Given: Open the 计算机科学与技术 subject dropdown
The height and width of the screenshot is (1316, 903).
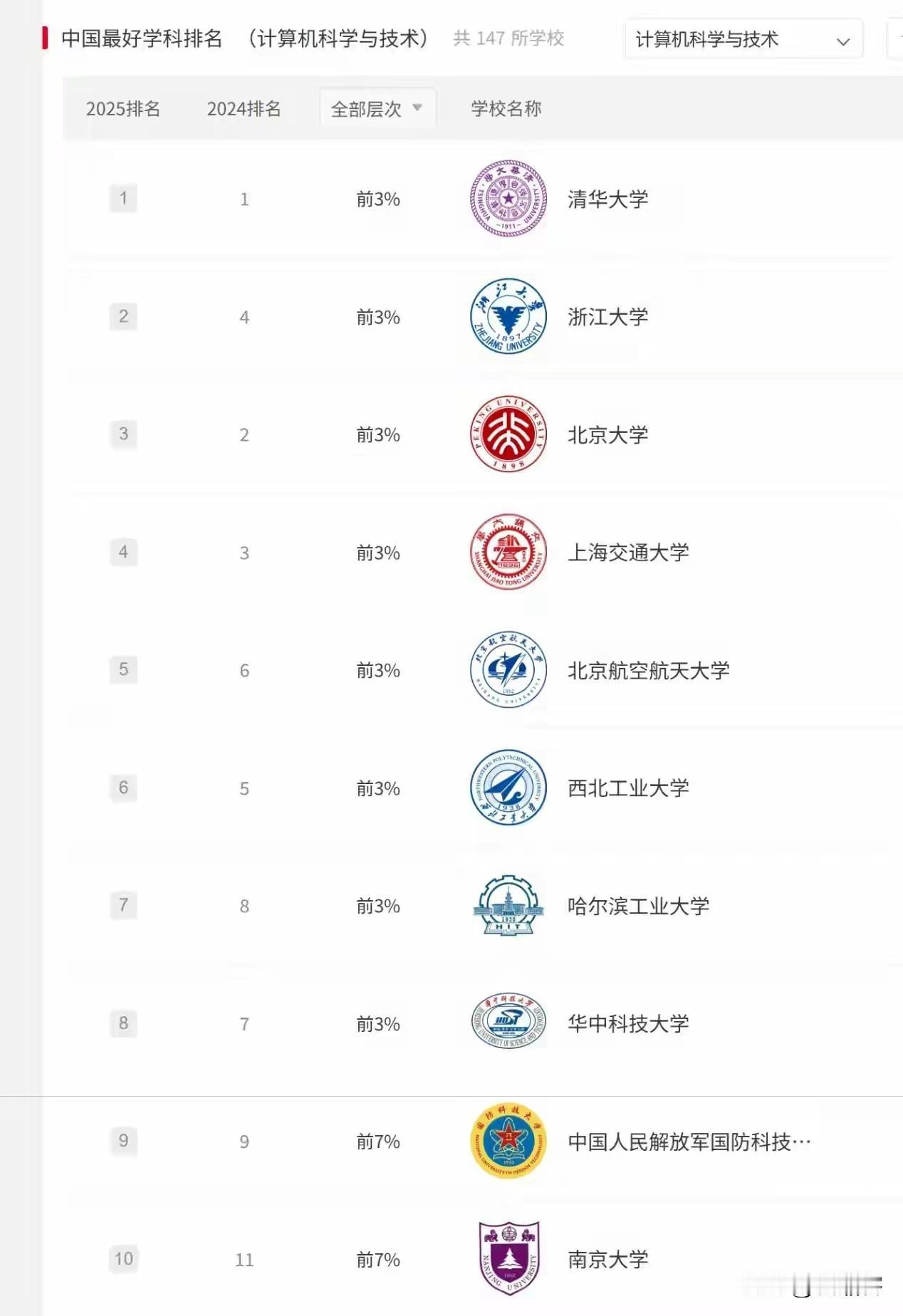Looking at the screenshot, I should pyautogui.click(x=743, y=40).
